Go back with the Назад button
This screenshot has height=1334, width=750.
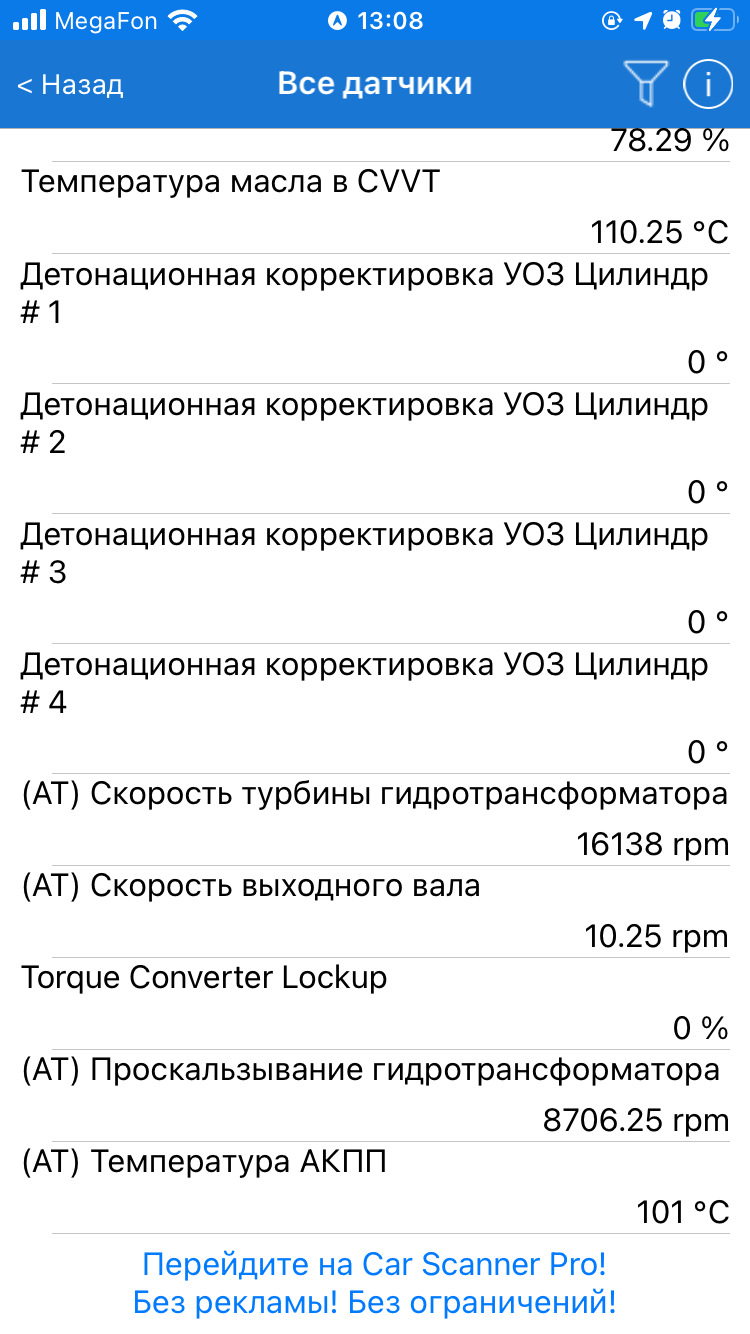point(70,84)
